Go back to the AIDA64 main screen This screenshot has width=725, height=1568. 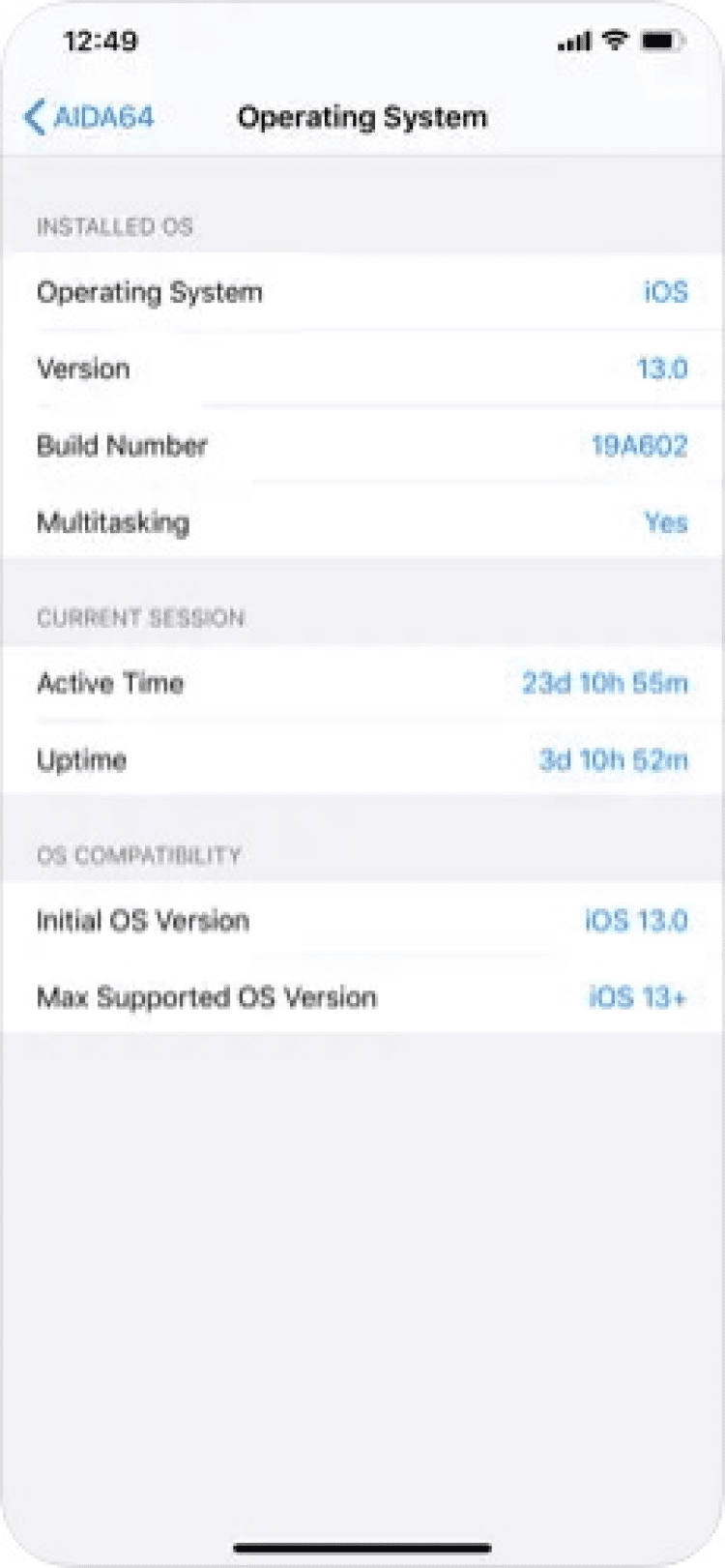(89, 118)
